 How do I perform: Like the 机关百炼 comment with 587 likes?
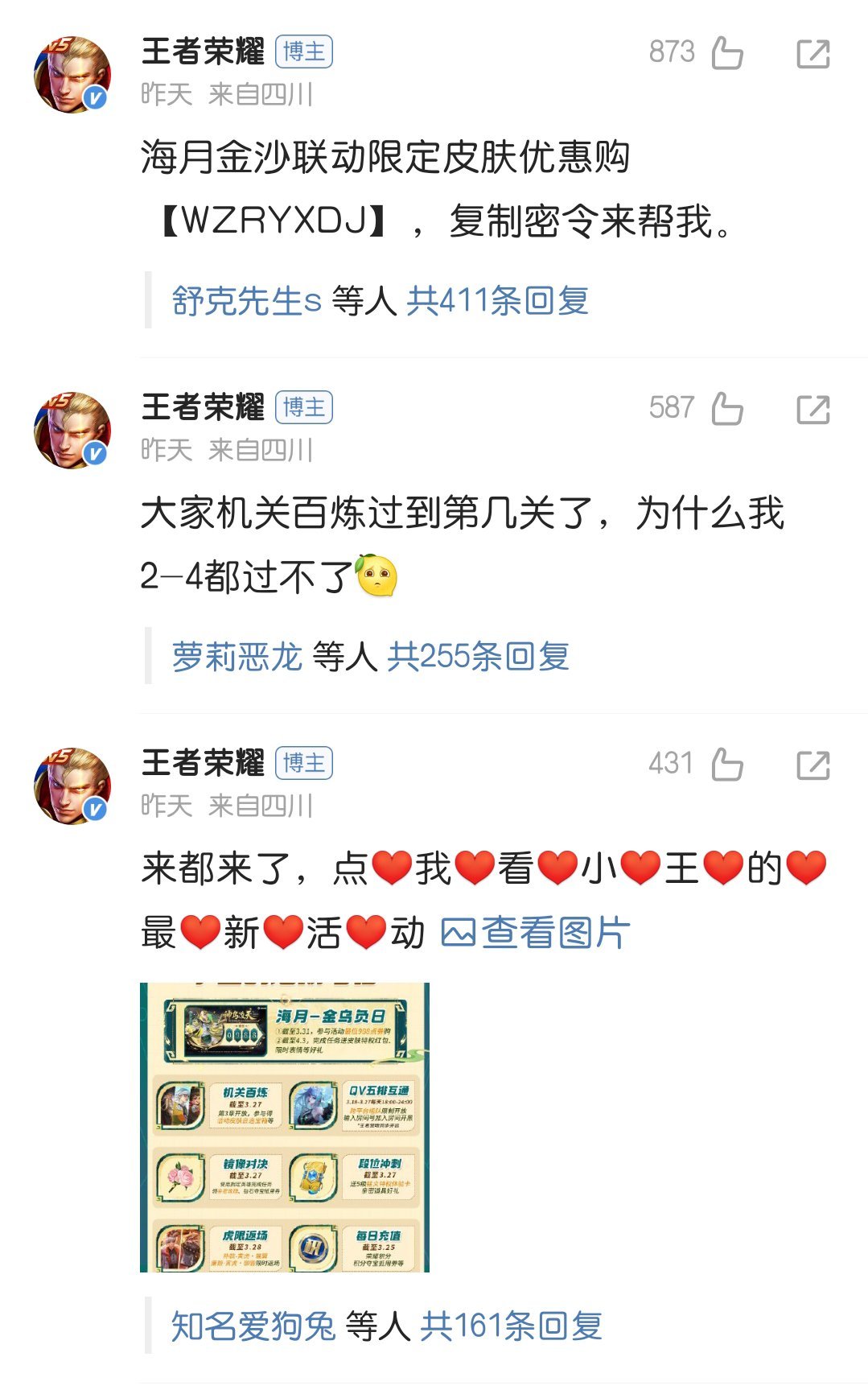pos(727,409)
